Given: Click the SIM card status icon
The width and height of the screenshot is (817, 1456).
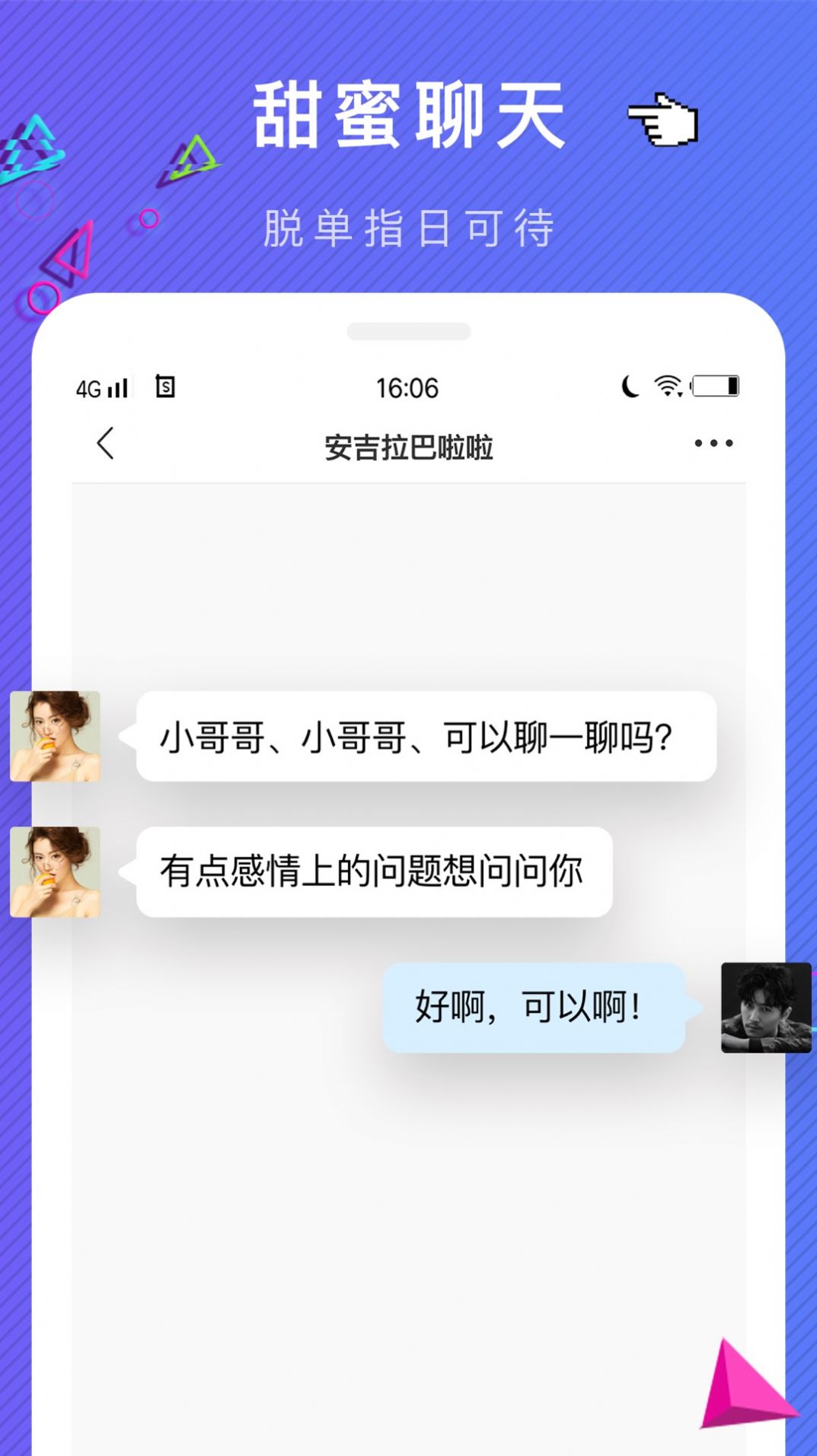Looking at the screenshot, I should pos(164,387).
